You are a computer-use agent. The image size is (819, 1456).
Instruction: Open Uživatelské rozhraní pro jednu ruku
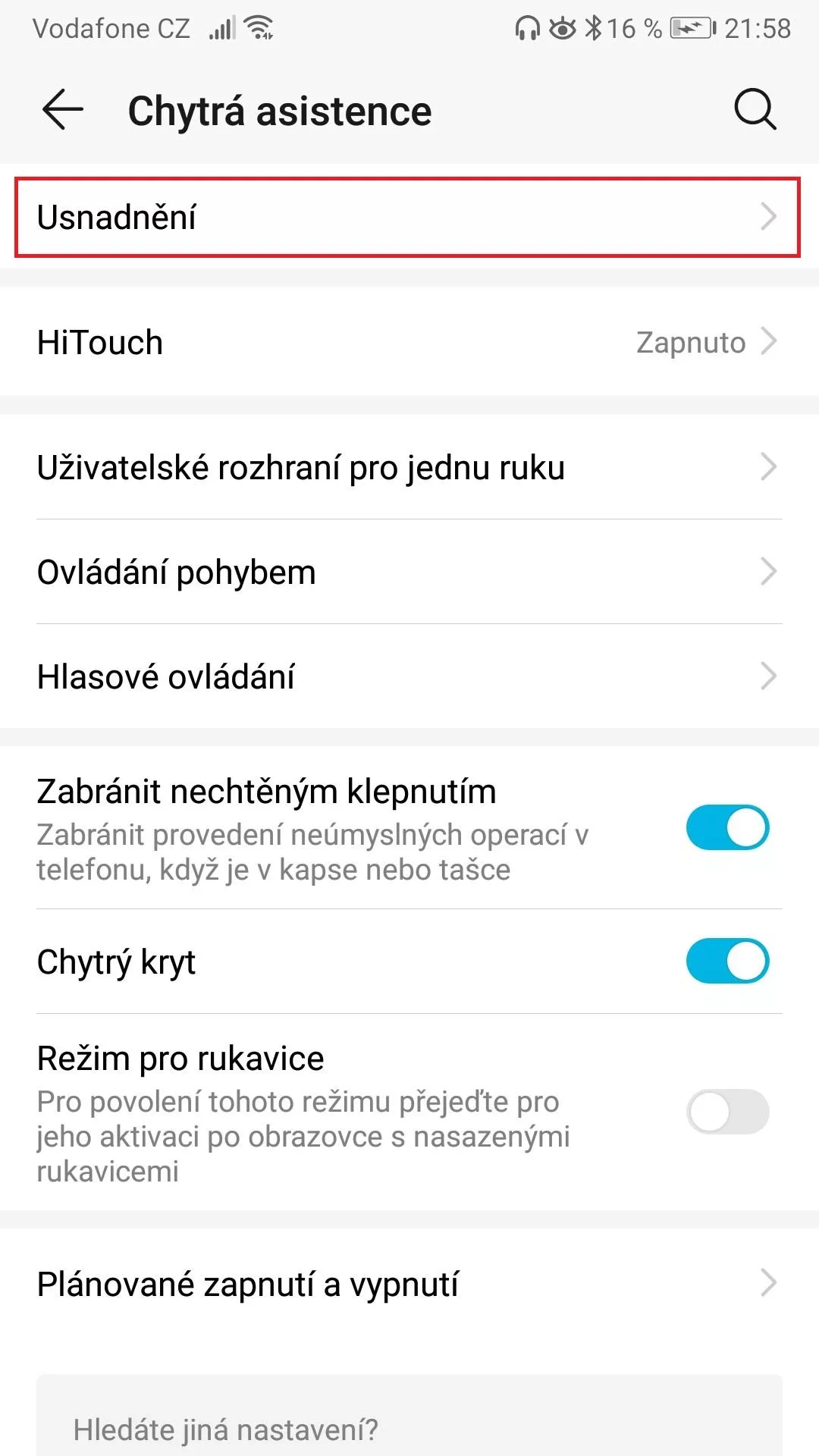click(409, 467)
